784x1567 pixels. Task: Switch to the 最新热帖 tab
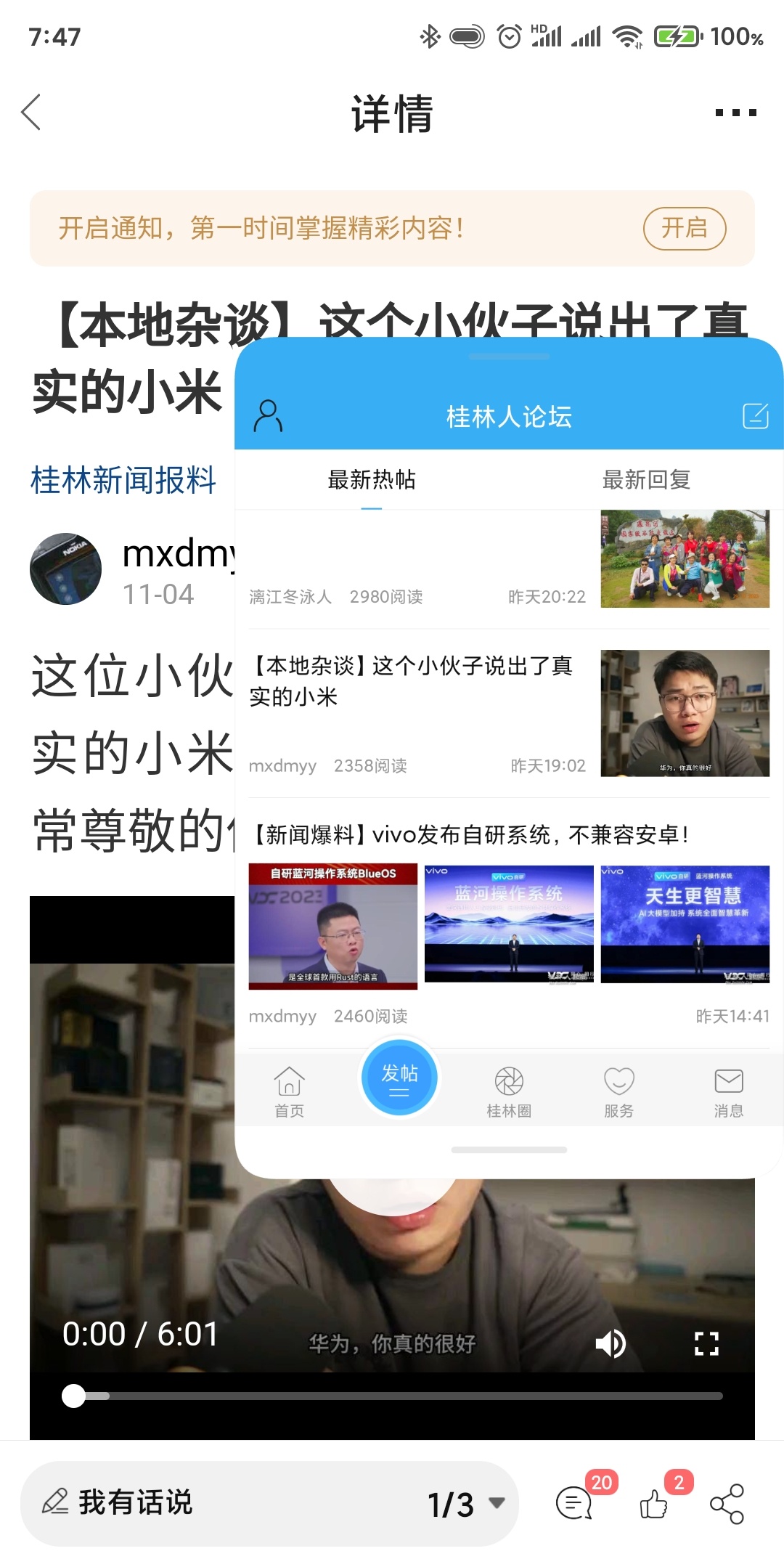(371, 480)
